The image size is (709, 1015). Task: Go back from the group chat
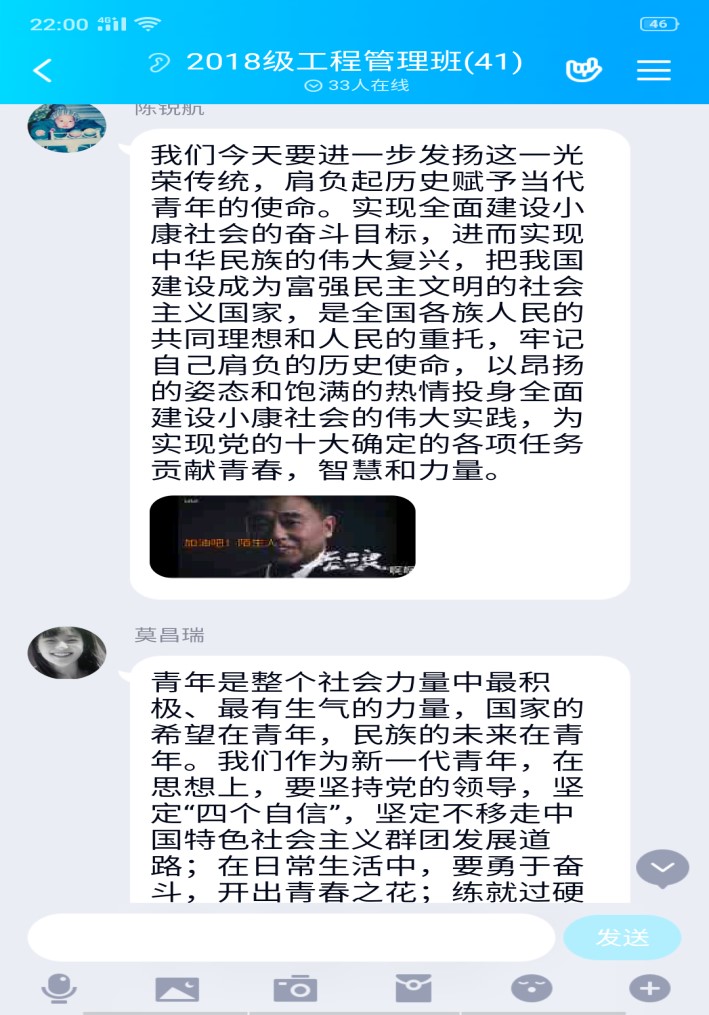coord(42,70)
